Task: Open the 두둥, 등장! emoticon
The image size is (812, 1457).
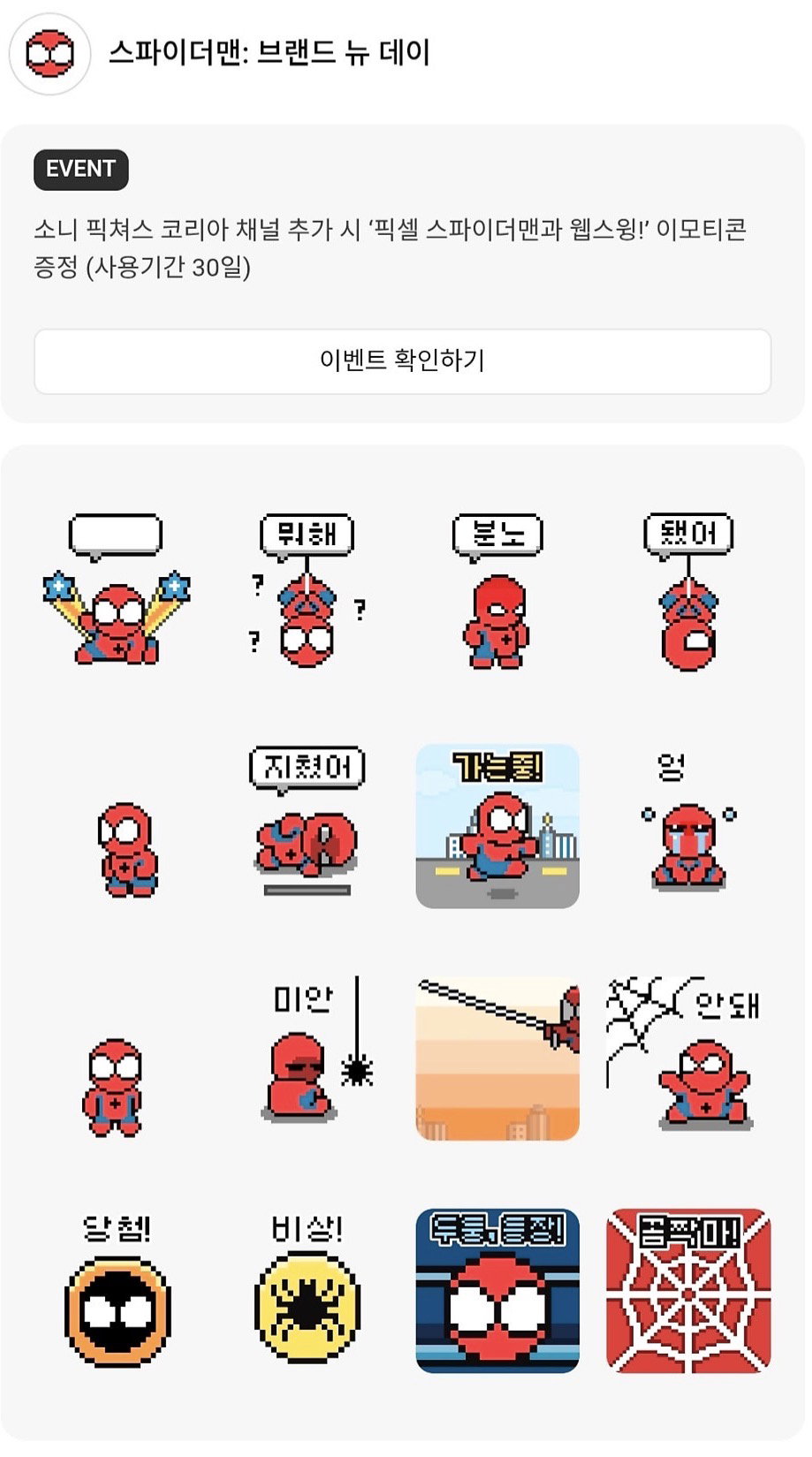Action: [x=497, y=1290]
